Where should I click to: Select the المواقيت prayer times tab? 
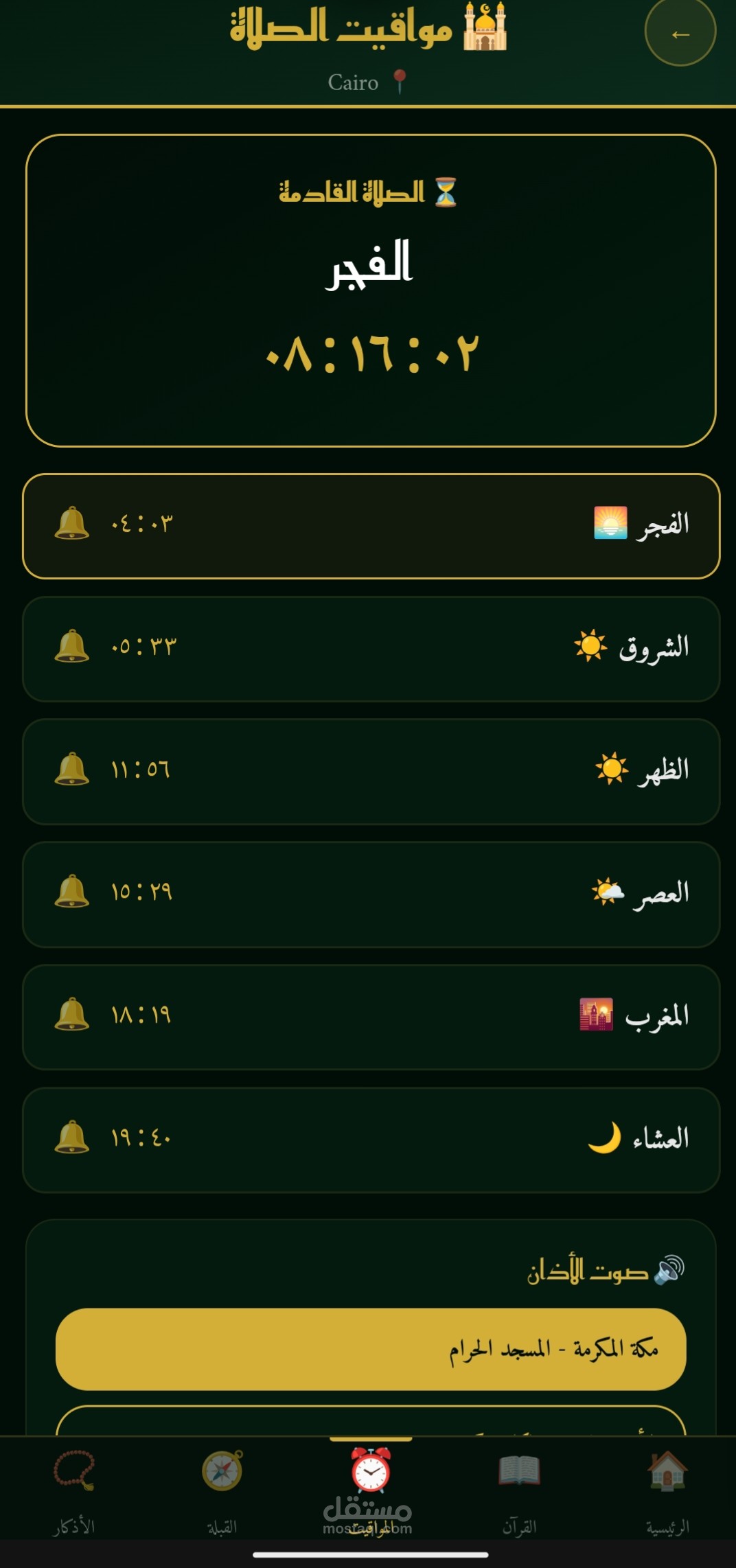(x=371, y=1488)
